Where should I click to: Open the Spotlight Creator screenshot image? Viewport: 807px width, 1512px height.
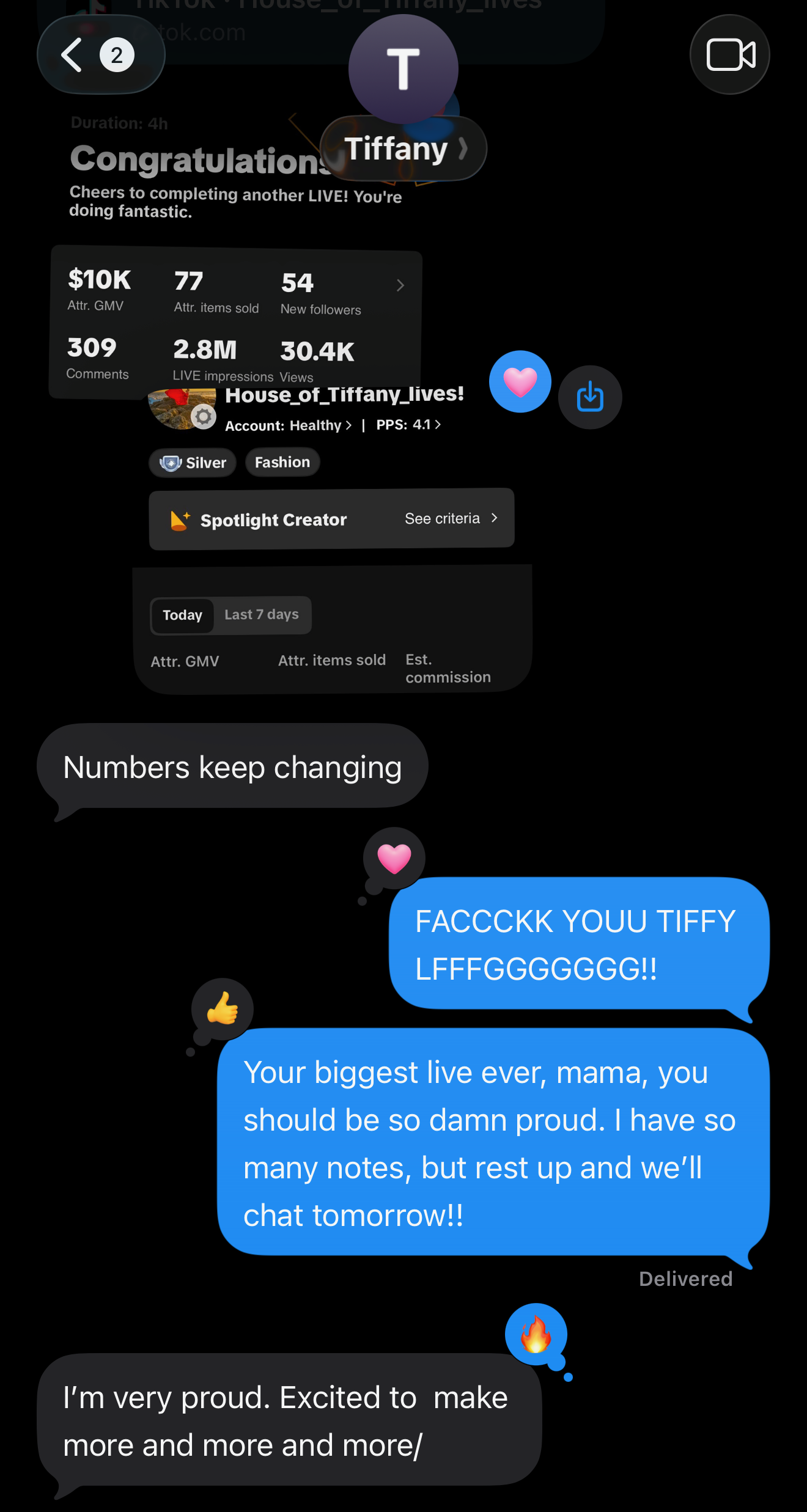(x=332, y=541)
